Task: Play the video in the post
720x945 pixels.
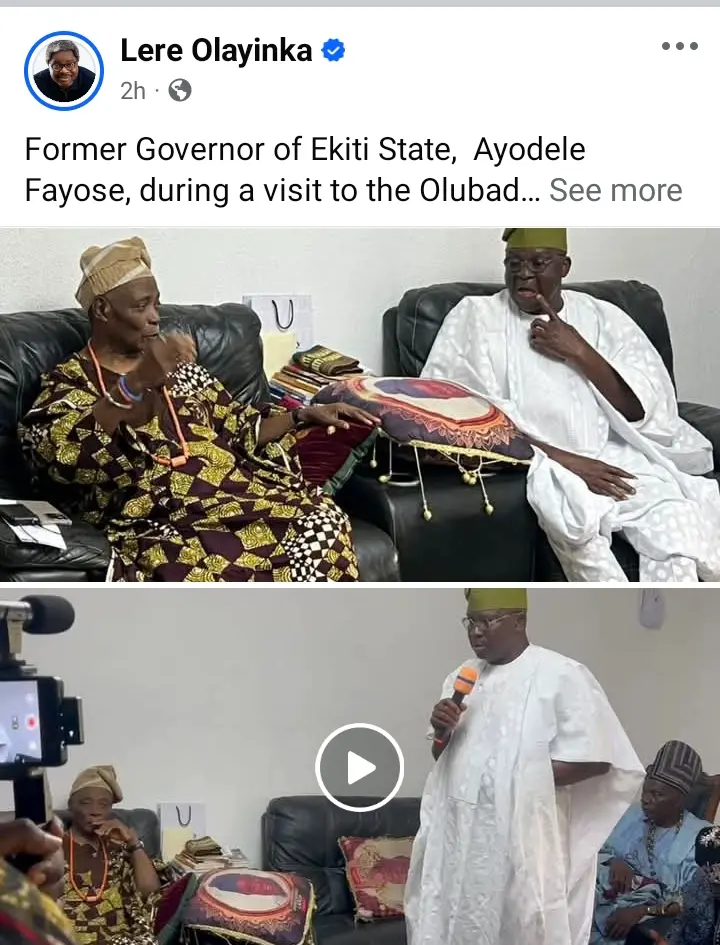Action: tap(359, 767)
